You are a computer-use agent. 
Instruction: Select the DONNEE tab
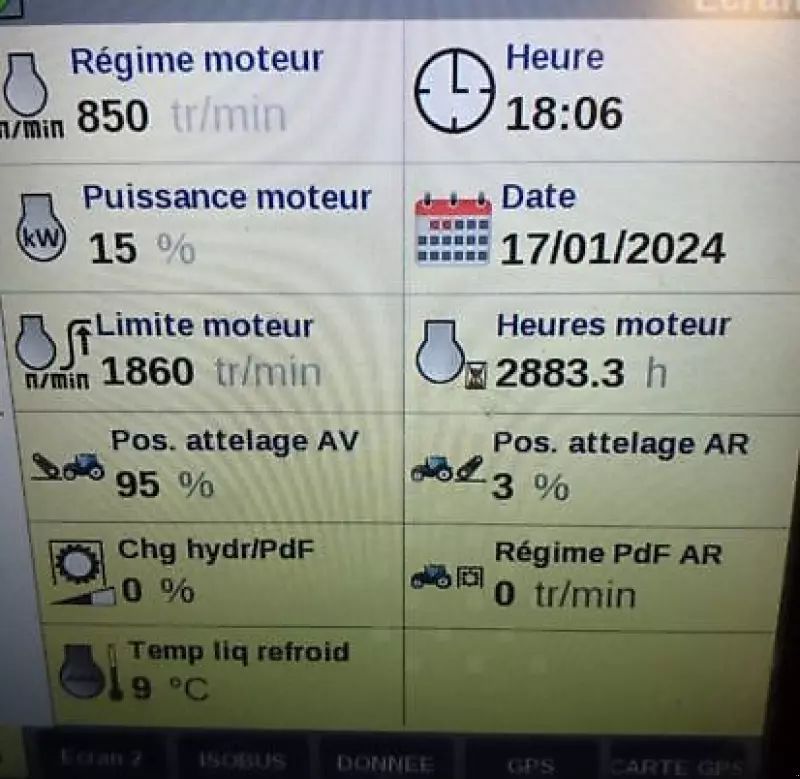tap(385, 763)
